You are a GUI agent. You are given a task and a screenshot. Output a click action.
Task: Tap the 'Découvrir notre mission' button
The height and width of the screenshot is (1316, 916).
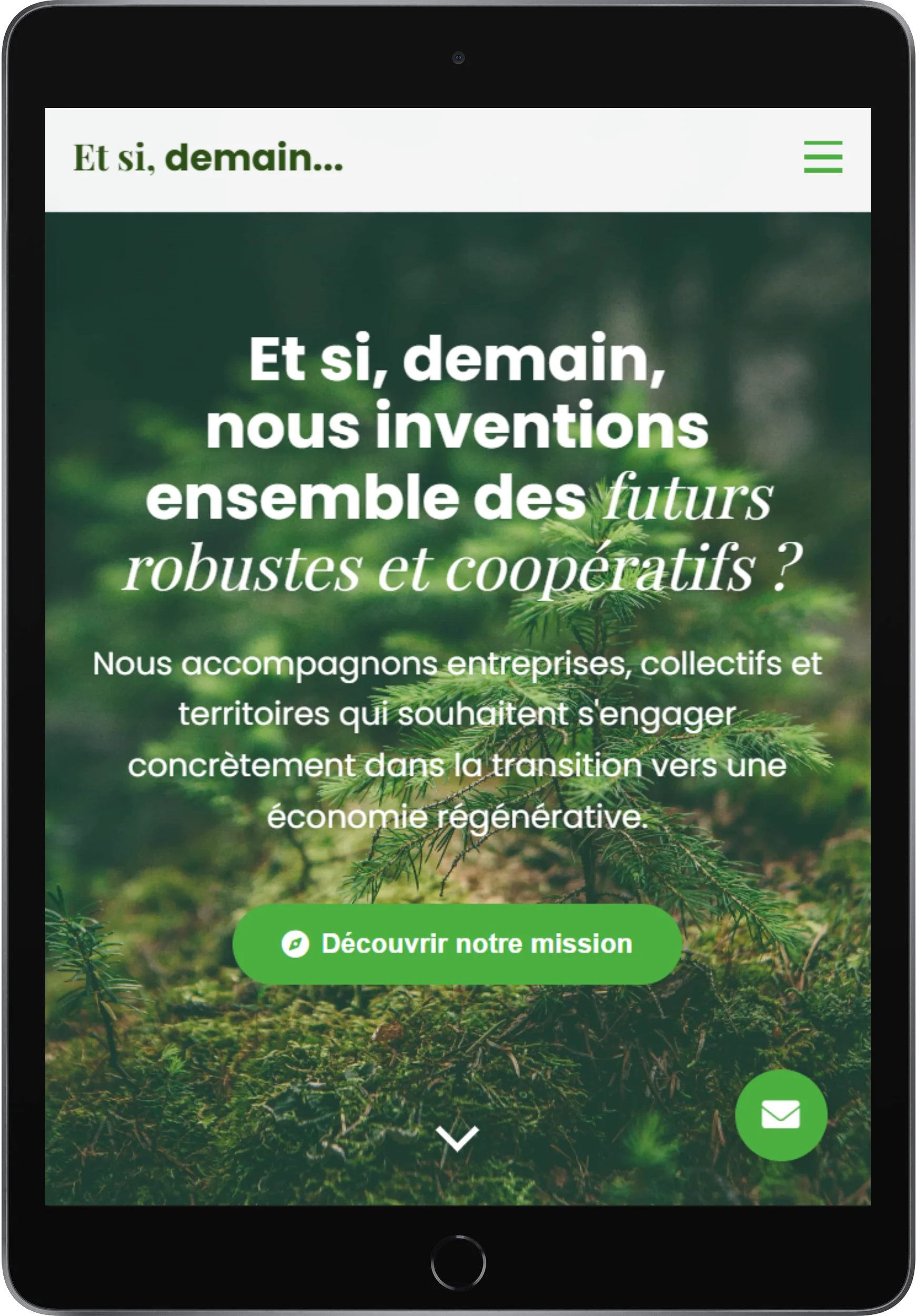pos(457,943)
